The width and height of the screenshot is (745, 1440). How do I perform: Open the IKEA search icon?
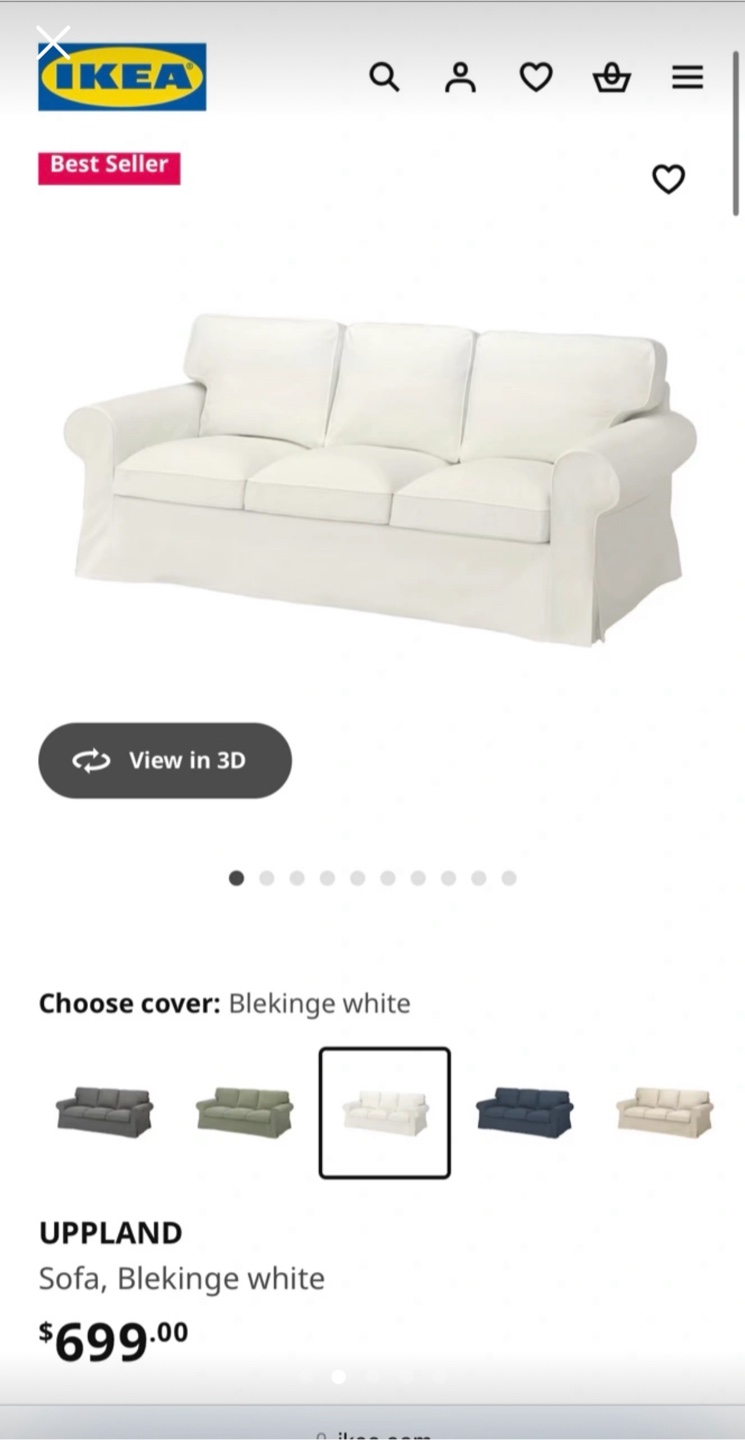point(384,77)
